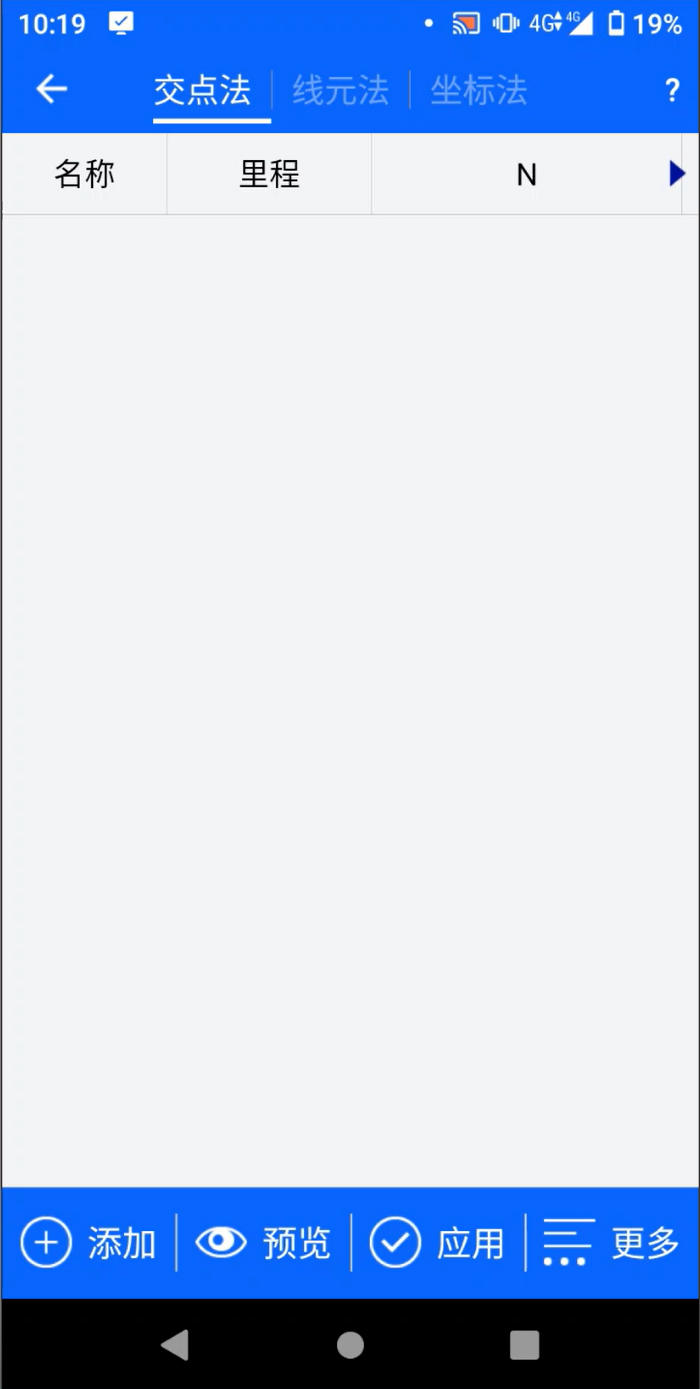Tap the system home button
Screen dimensions: 700x1389
point(350,1345)
